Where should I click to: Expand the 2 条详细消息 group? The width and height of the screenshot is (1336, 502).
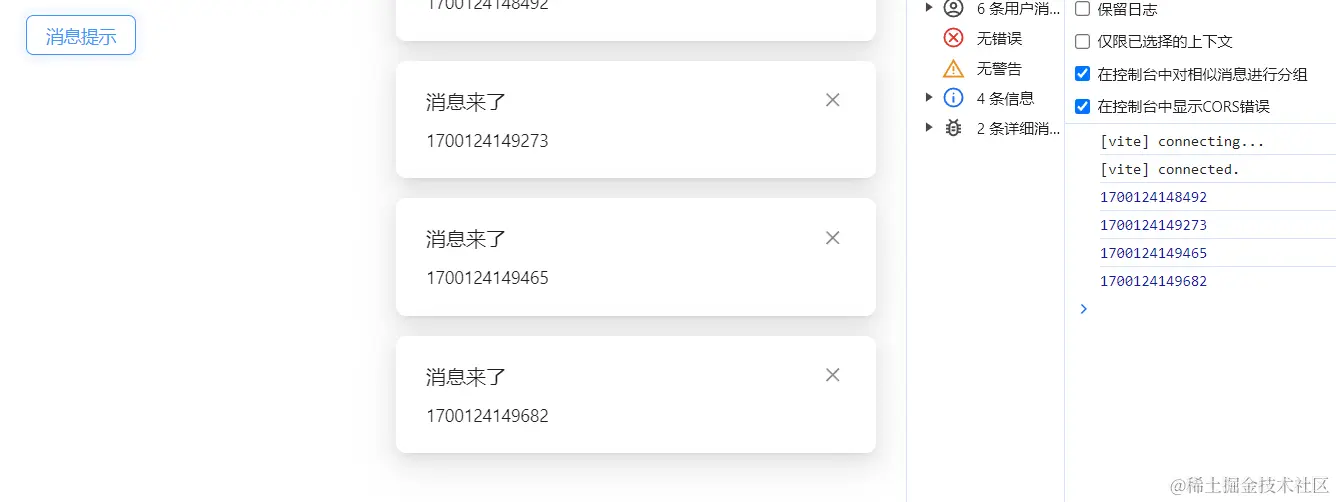click(x=929, y=128)
